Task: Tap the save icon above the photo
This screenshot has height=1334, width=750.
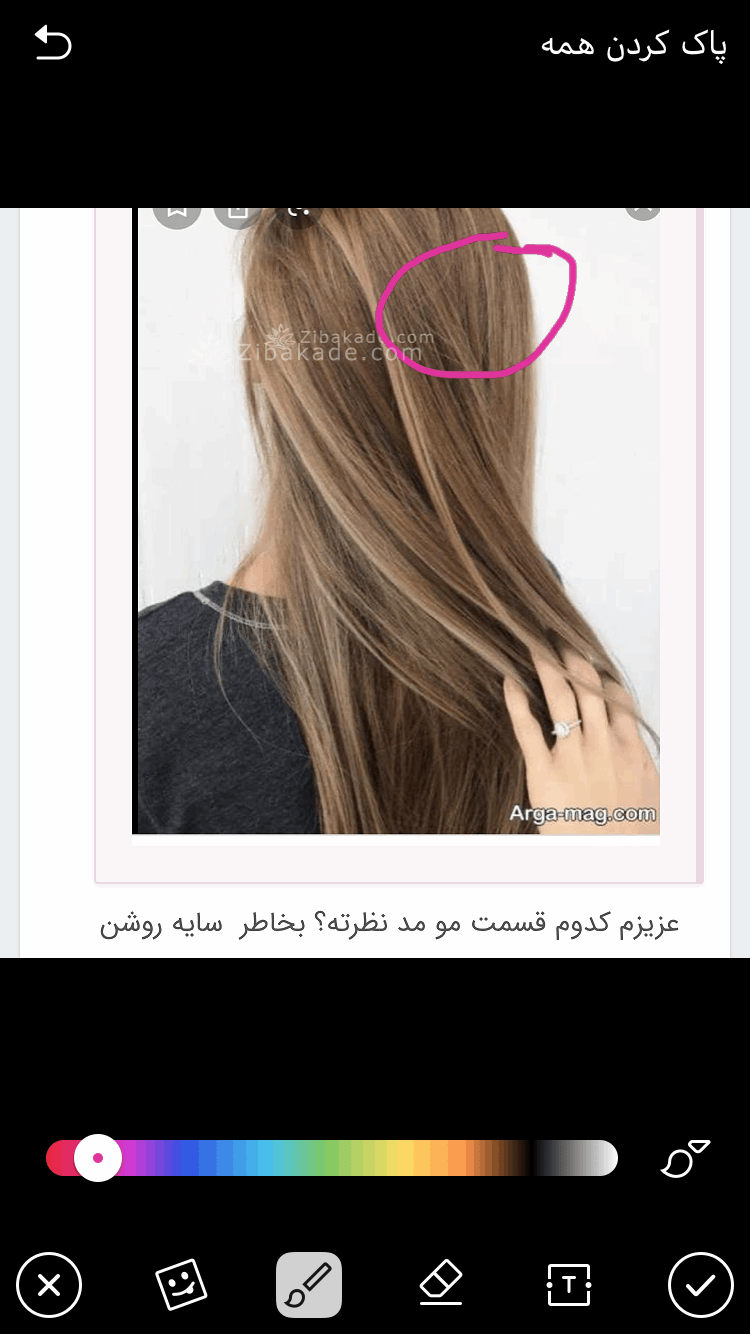Action: click(x=238, y=209)
